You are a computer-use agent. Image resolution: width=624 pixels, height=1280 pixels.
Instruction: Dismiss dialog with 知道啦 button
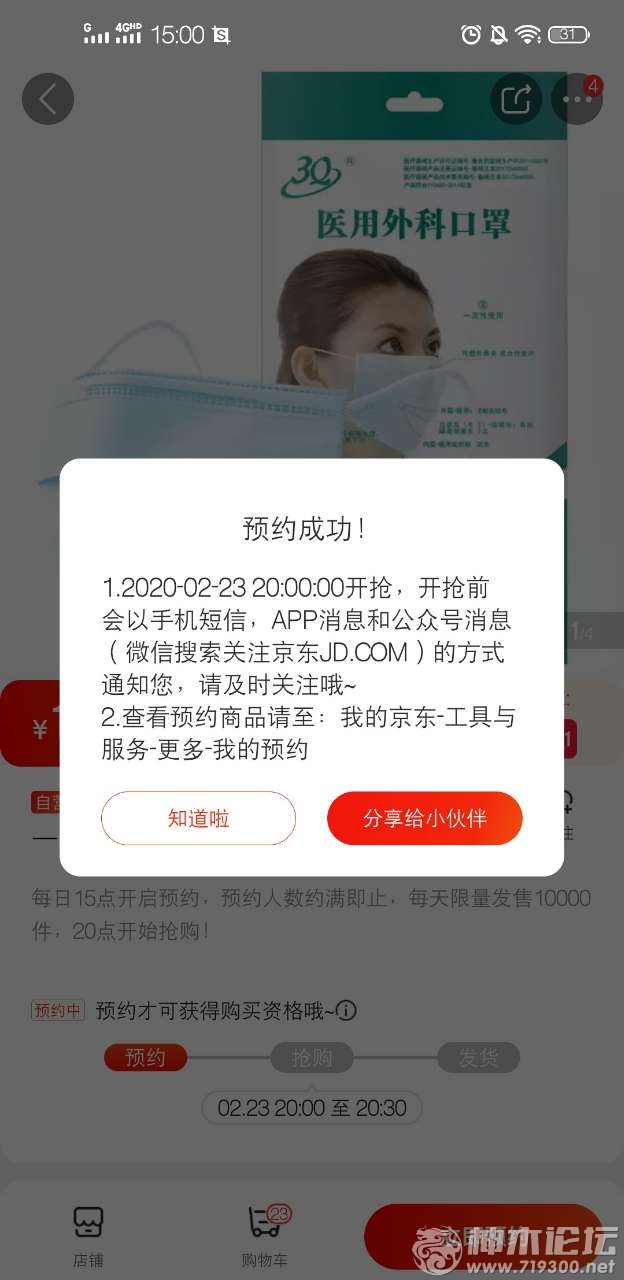pyautogui.click(x=198, y=818)
